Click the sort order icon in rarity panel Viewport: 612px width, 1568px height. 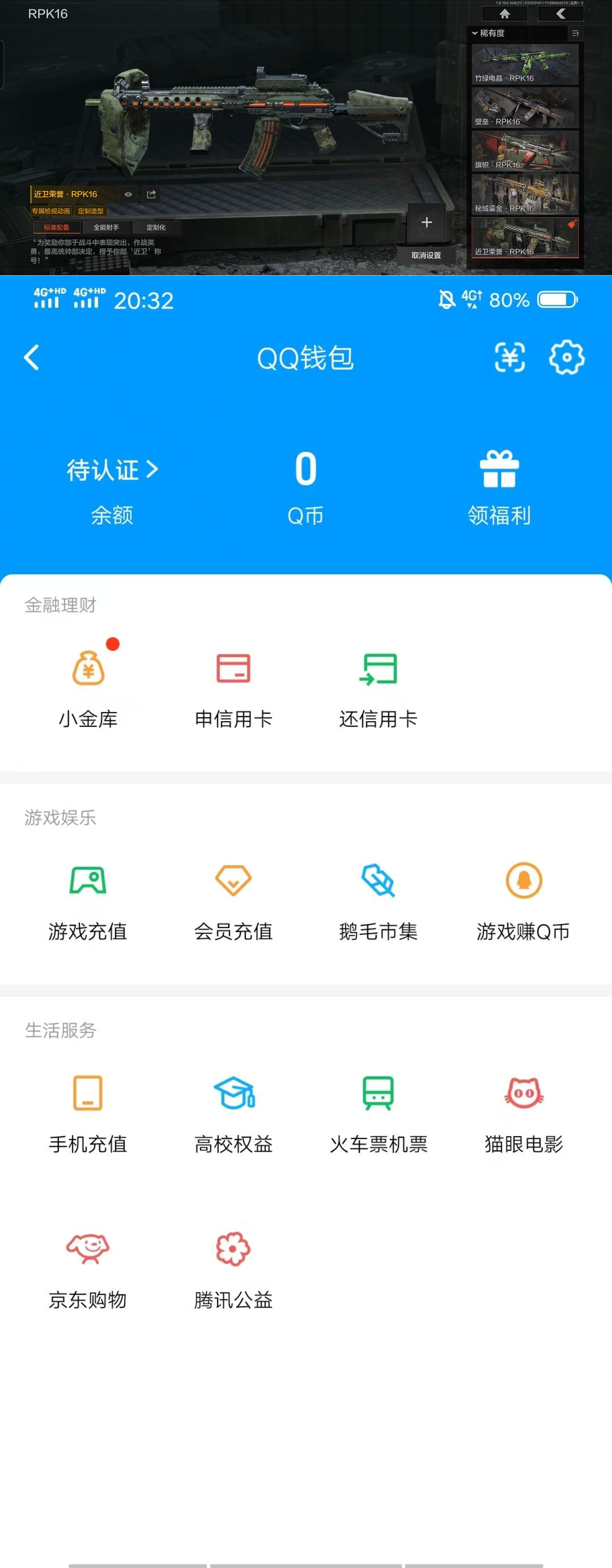pyautogui.click(x=575, y=33)
